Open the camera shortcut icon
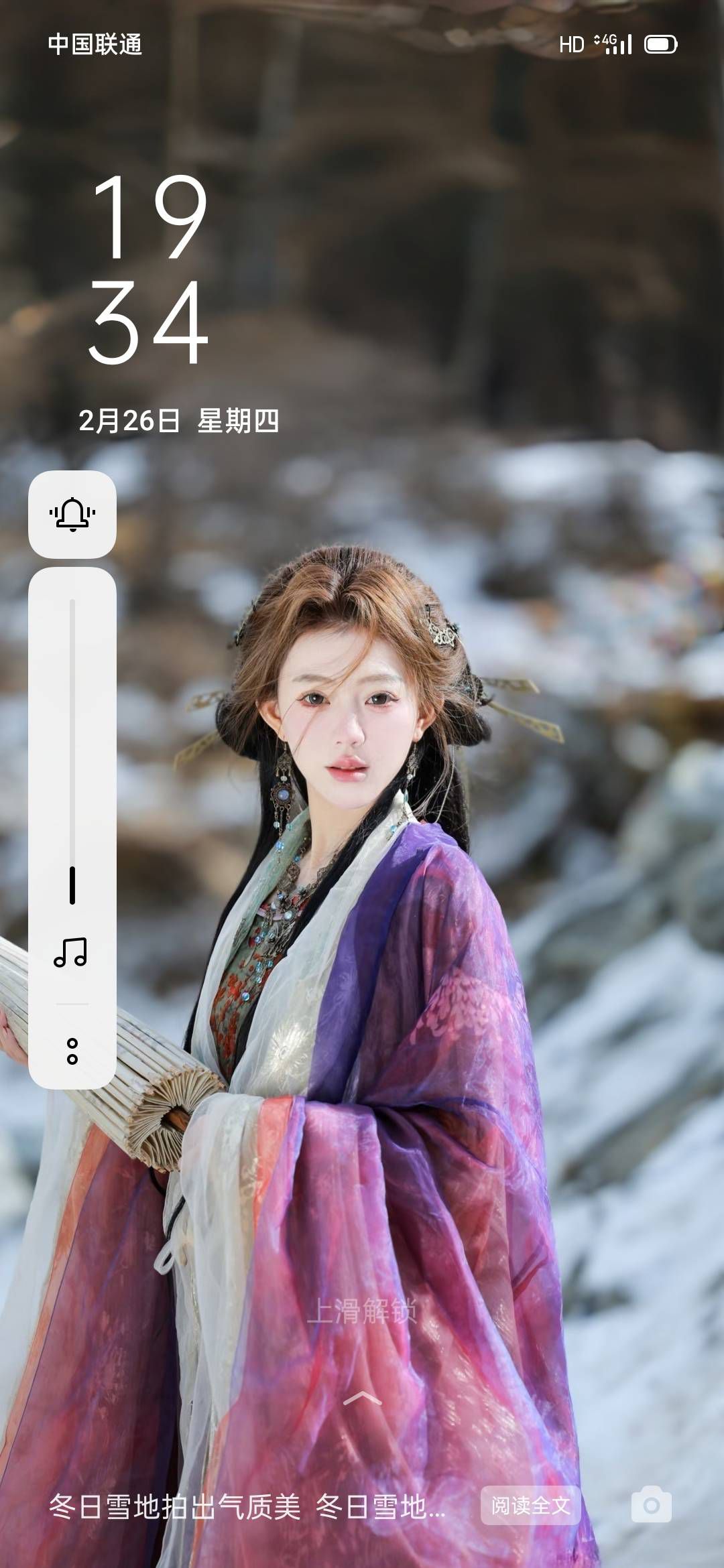Viewport: 724px width, 1568px height. coord(651,1505)
